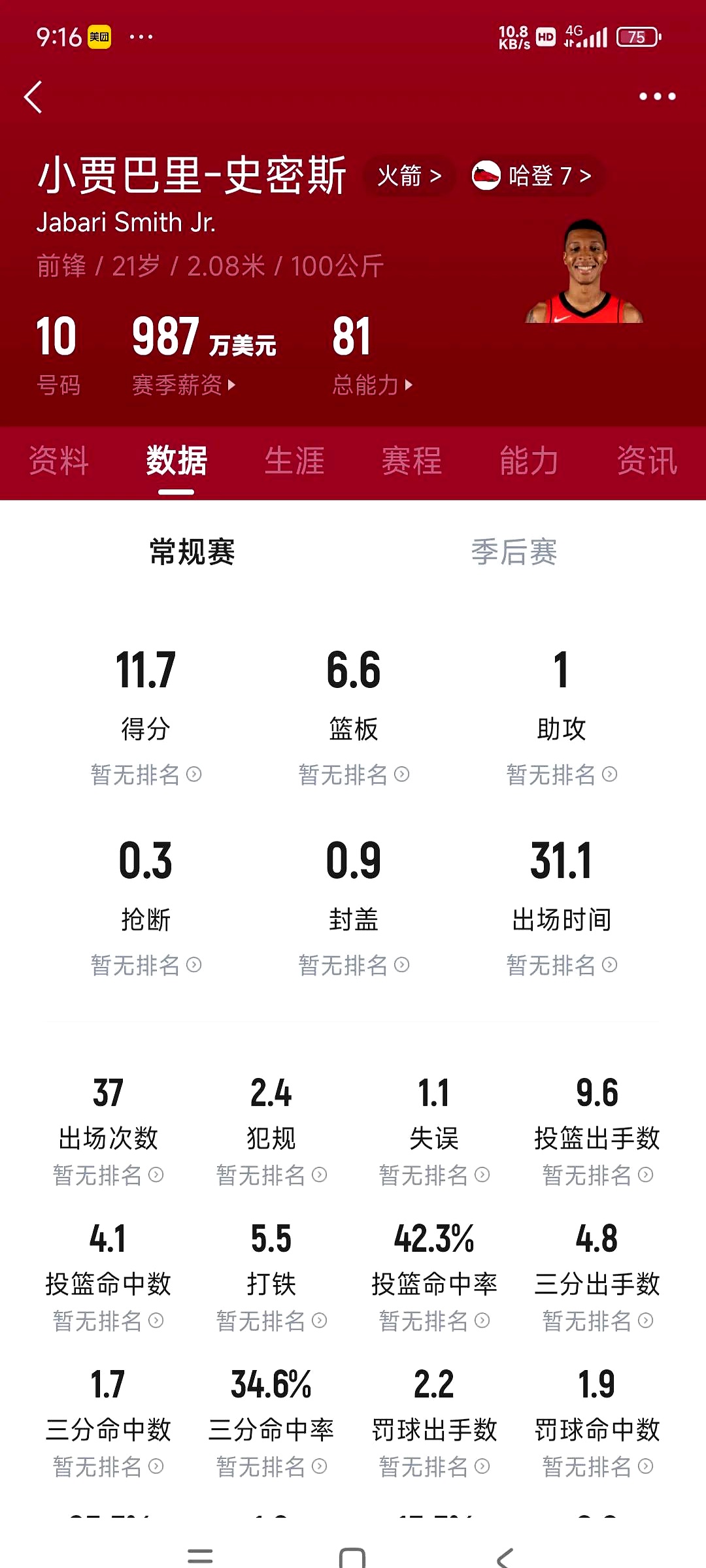Open ranking info under 投篮命中率

point(434,1321)
